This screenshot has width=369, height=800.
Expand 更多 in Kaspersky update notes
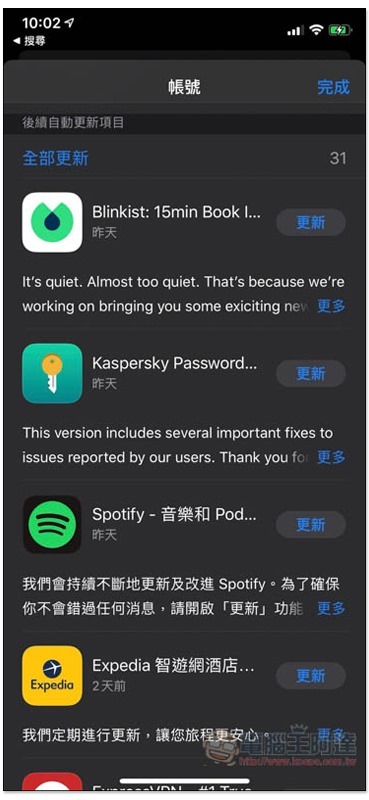point(331,457)
